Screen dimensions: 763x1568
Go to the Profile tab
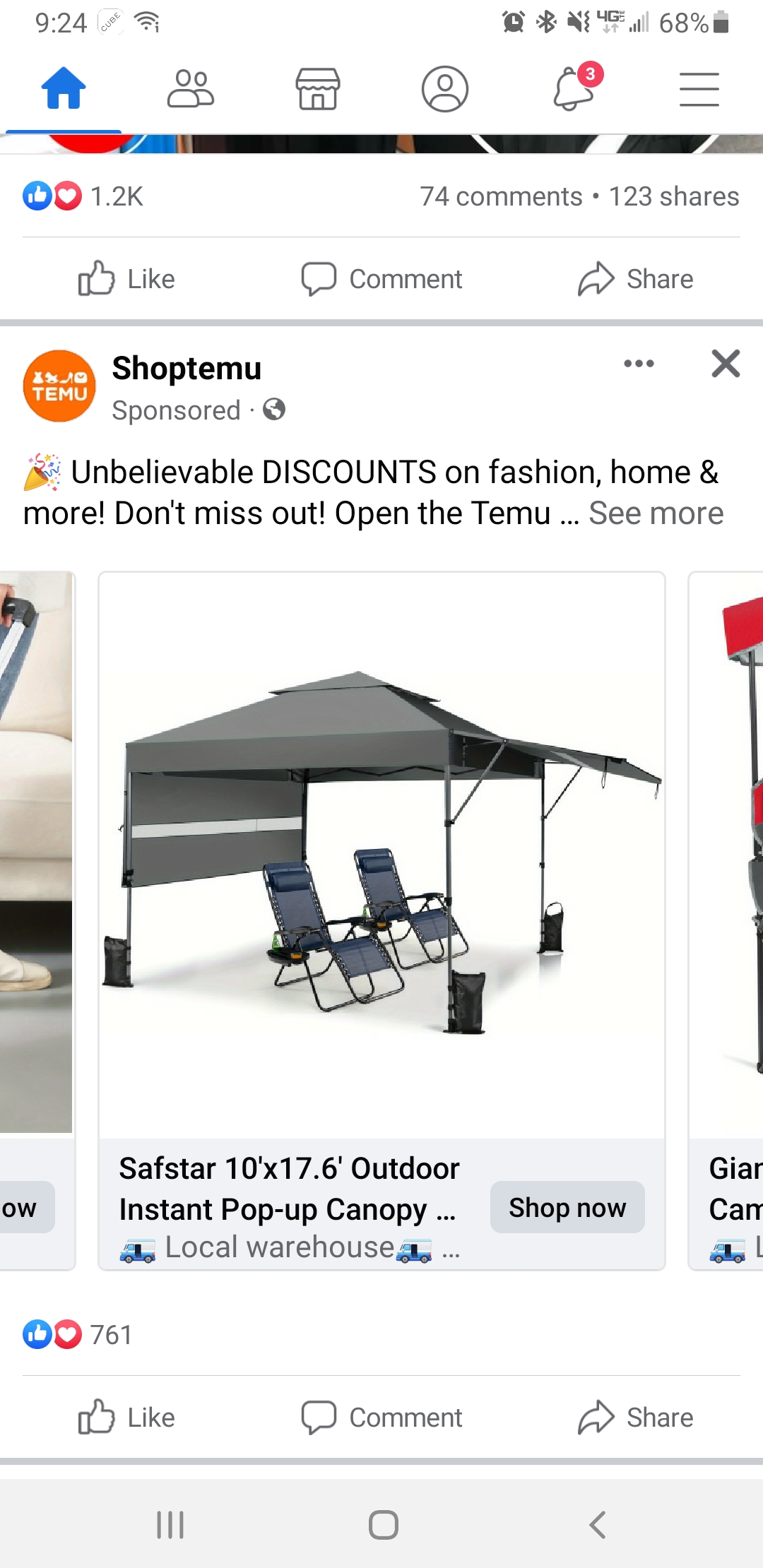pos(445,89)
